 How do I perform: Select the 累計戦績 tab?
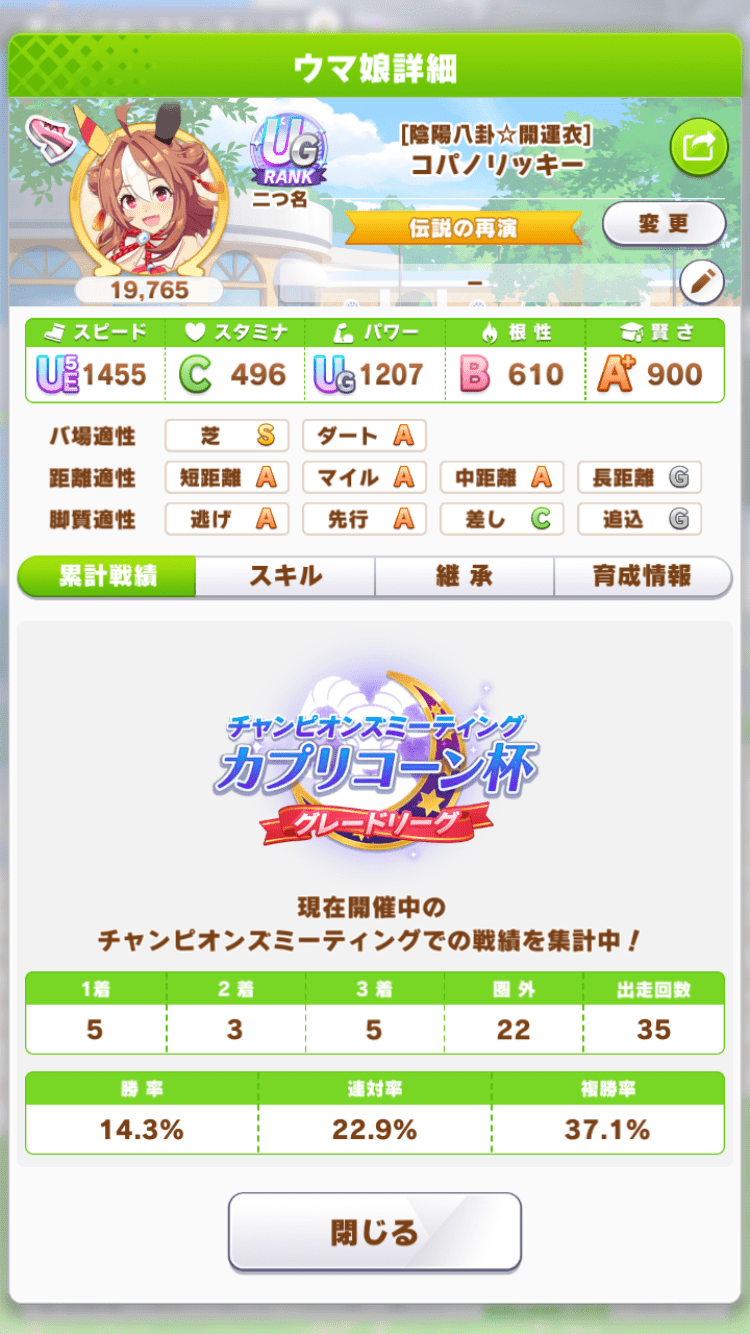[x=107, y=576]
